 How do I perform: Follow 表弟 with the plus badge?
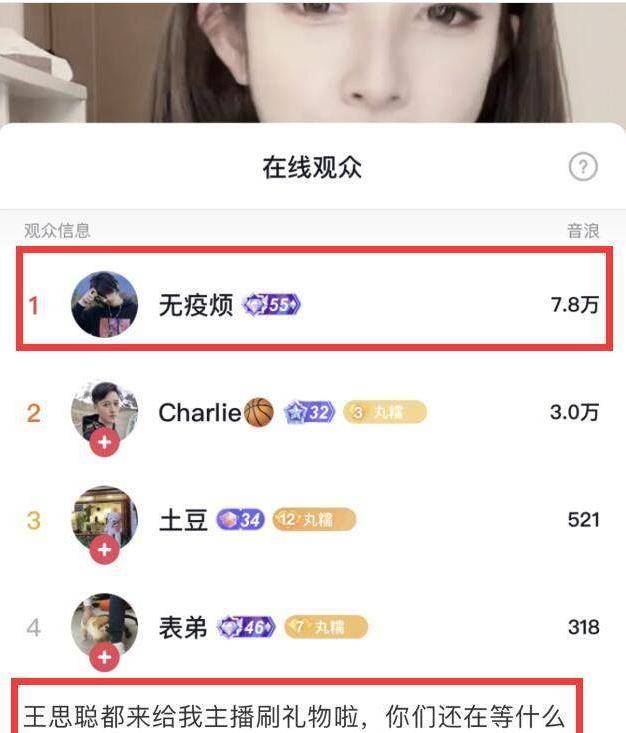(104, 656)
